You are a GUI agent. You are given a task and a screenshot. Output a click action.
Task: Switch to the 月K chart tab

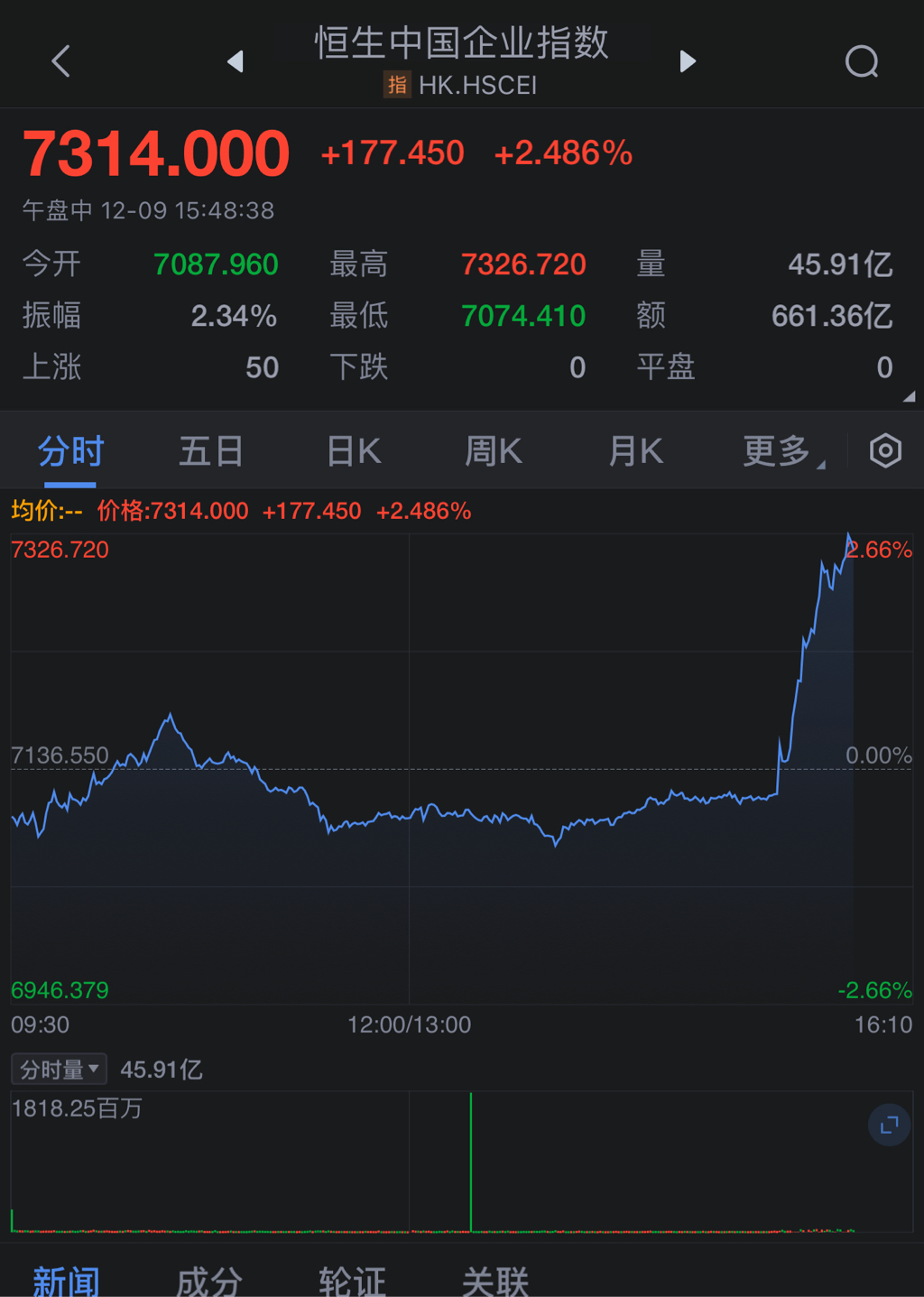point(635,450)
